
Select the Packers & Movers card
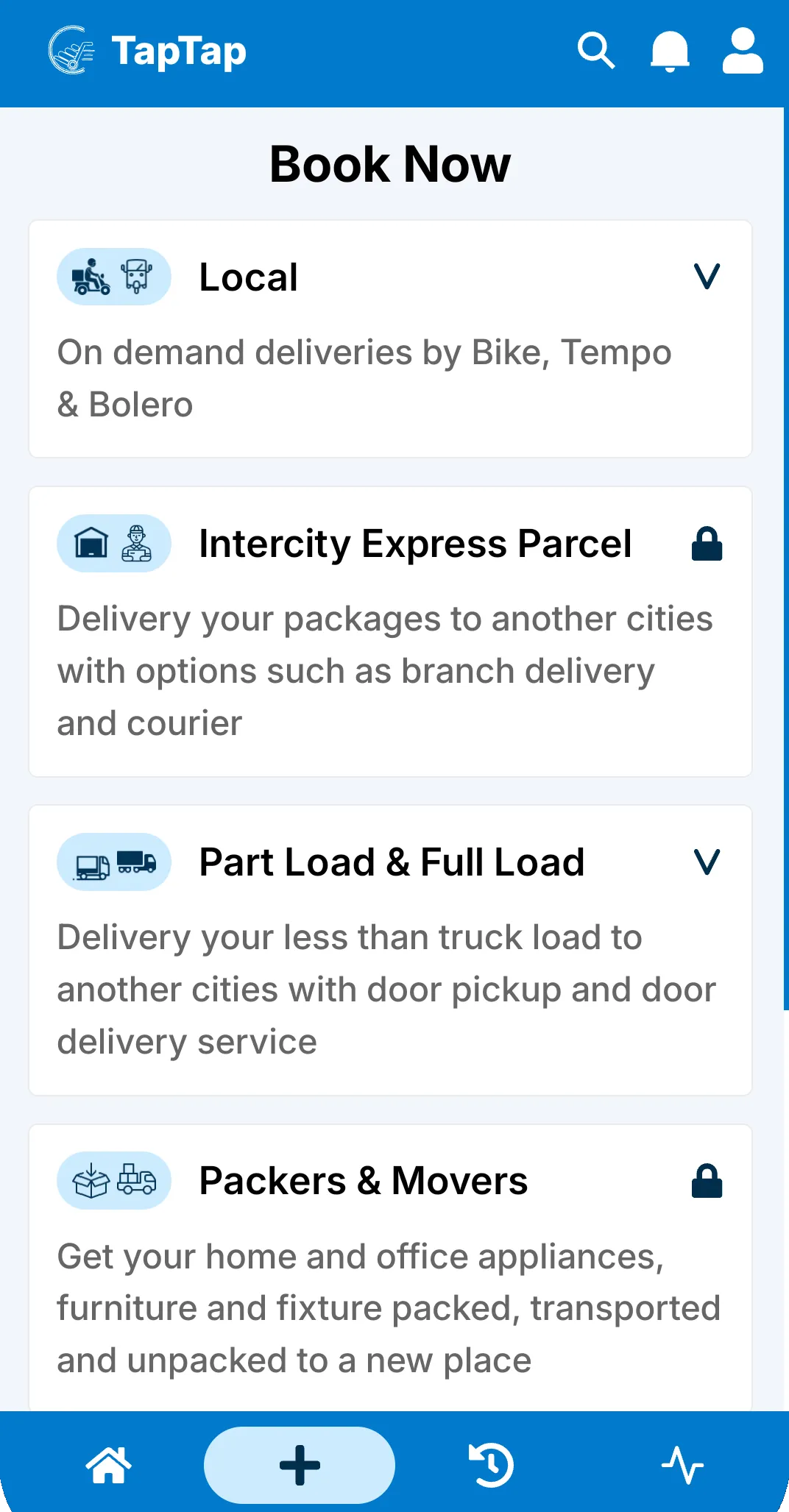tap(390, 1266)
